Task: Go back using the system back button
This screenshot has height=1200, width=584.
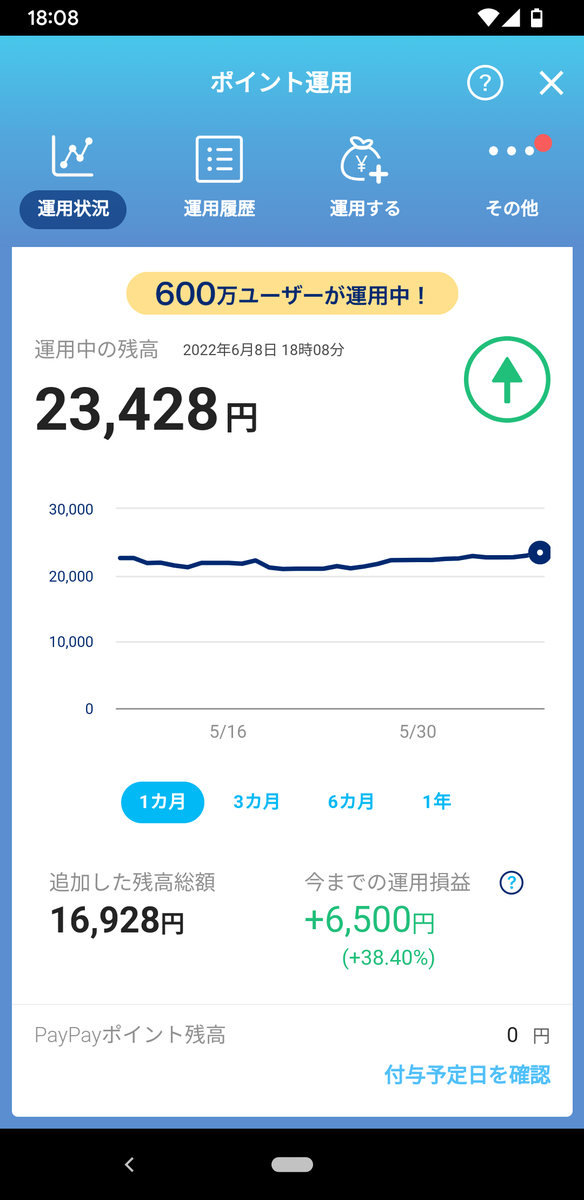Action: pos(128,1164)
